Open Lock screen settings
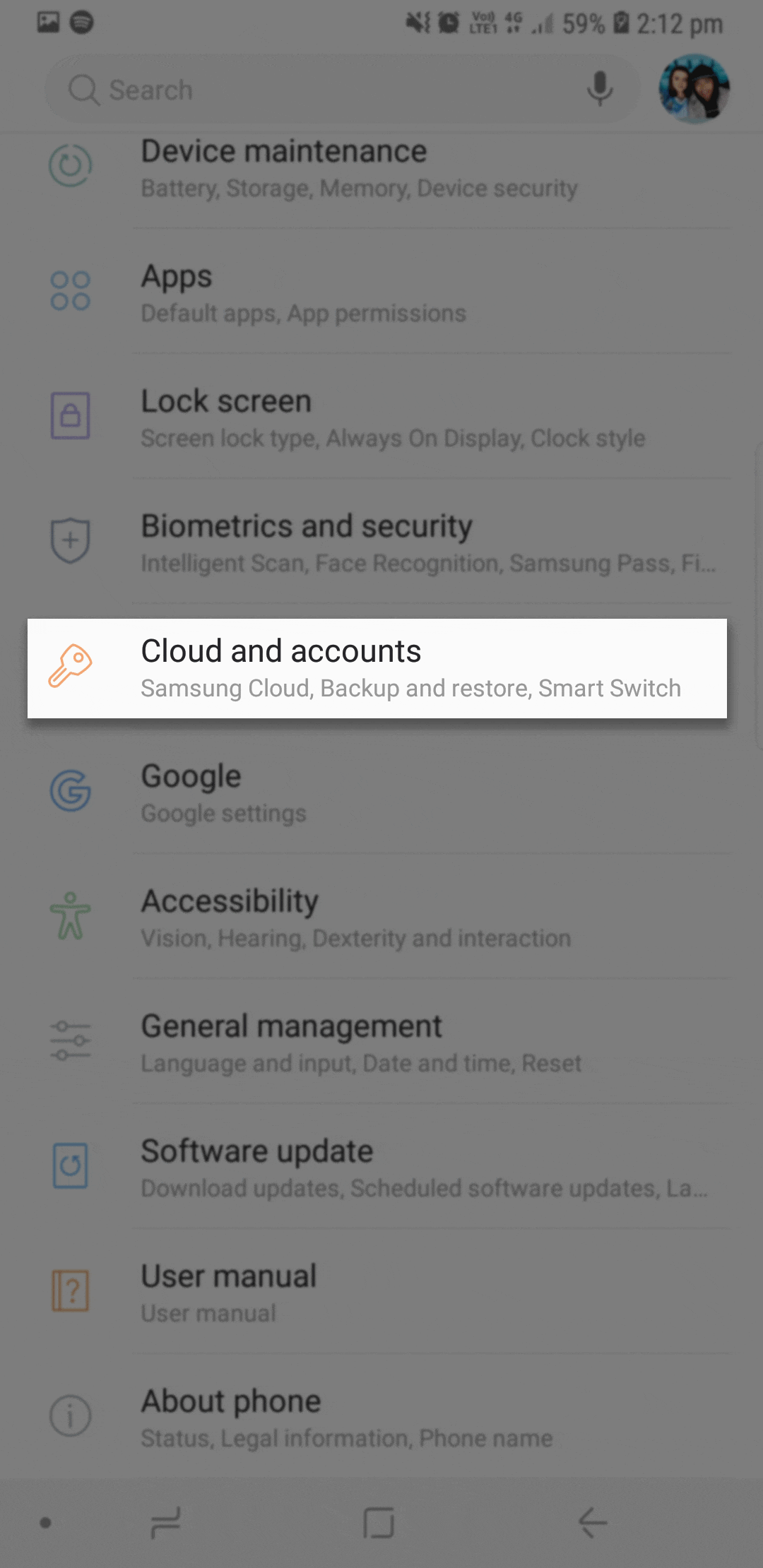This screenshot has height=1568, width=763. click(381, 417)
